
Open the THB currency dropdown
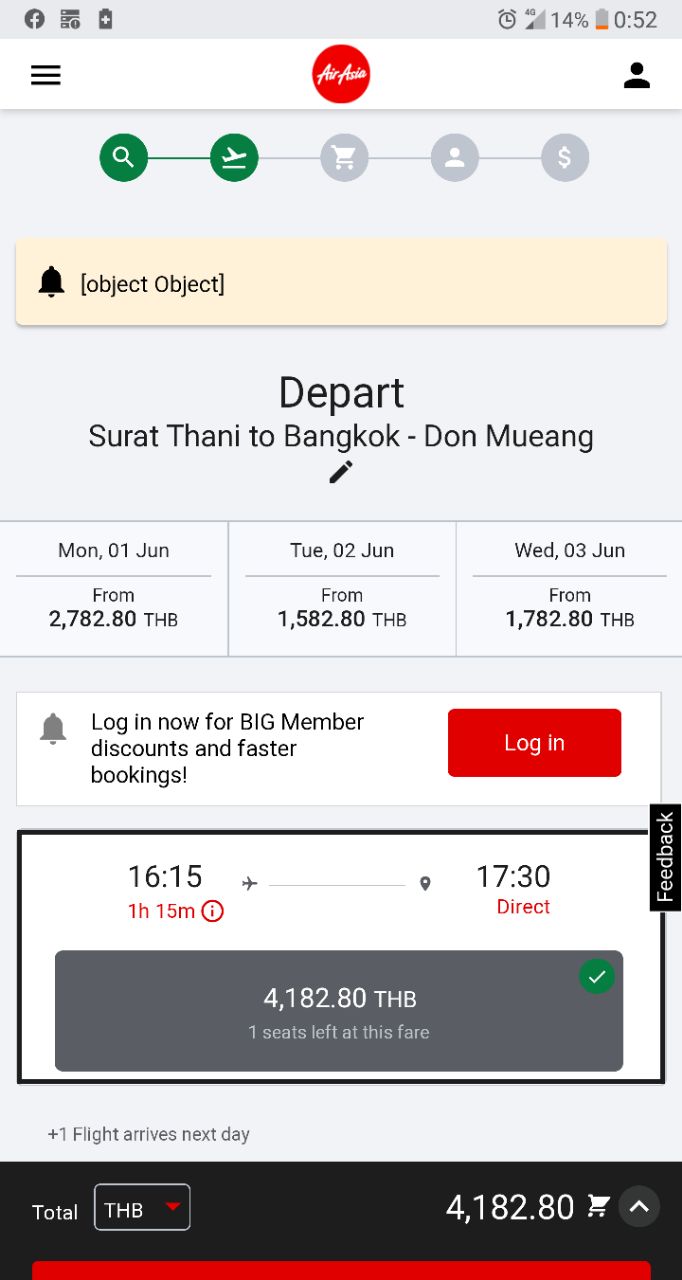pyautogui.click(x=142, y=1207)
